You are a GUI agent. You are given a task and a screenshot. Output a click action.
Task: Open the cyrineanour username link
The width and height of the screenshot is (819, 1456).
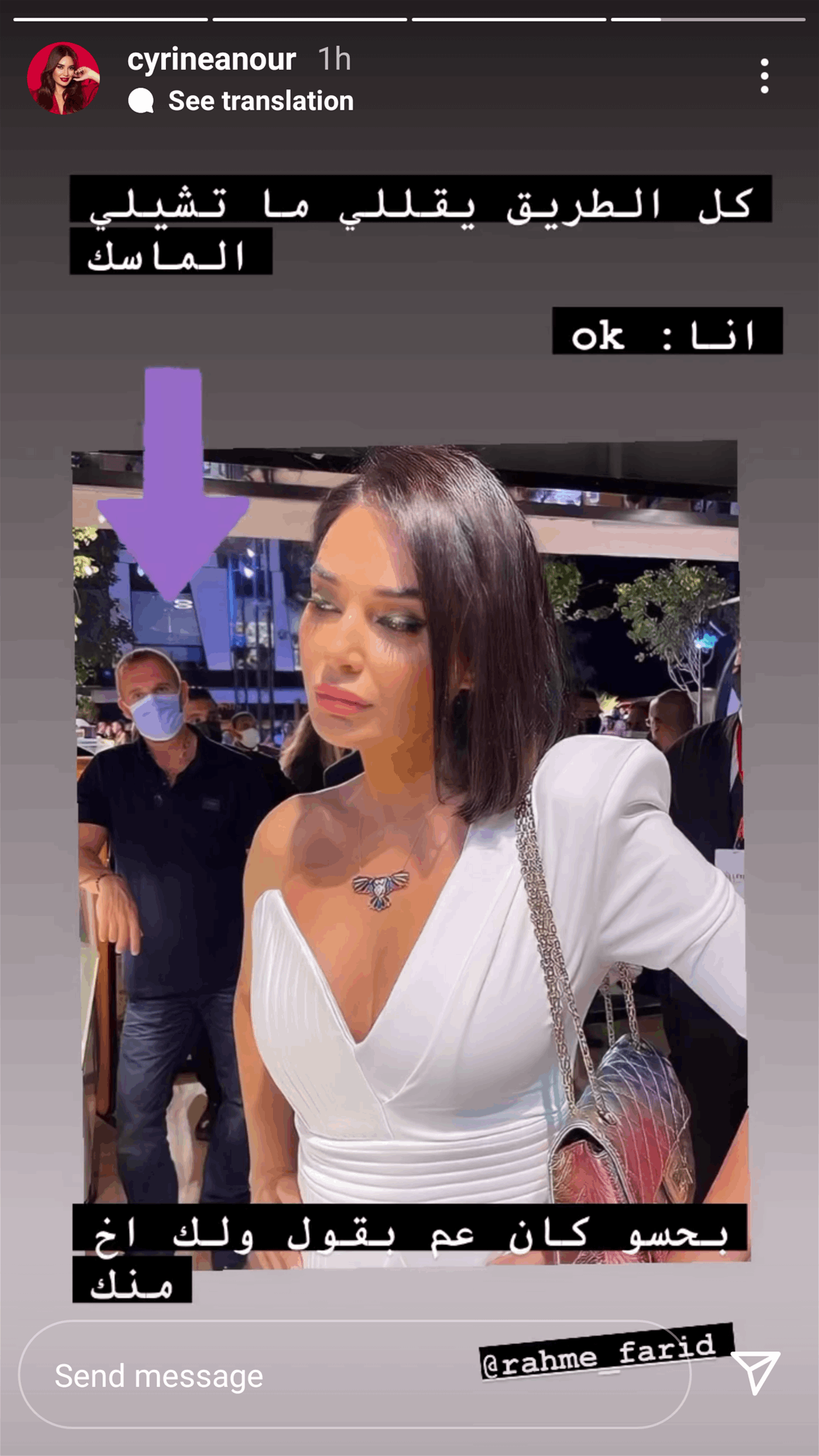click(211, 60)
